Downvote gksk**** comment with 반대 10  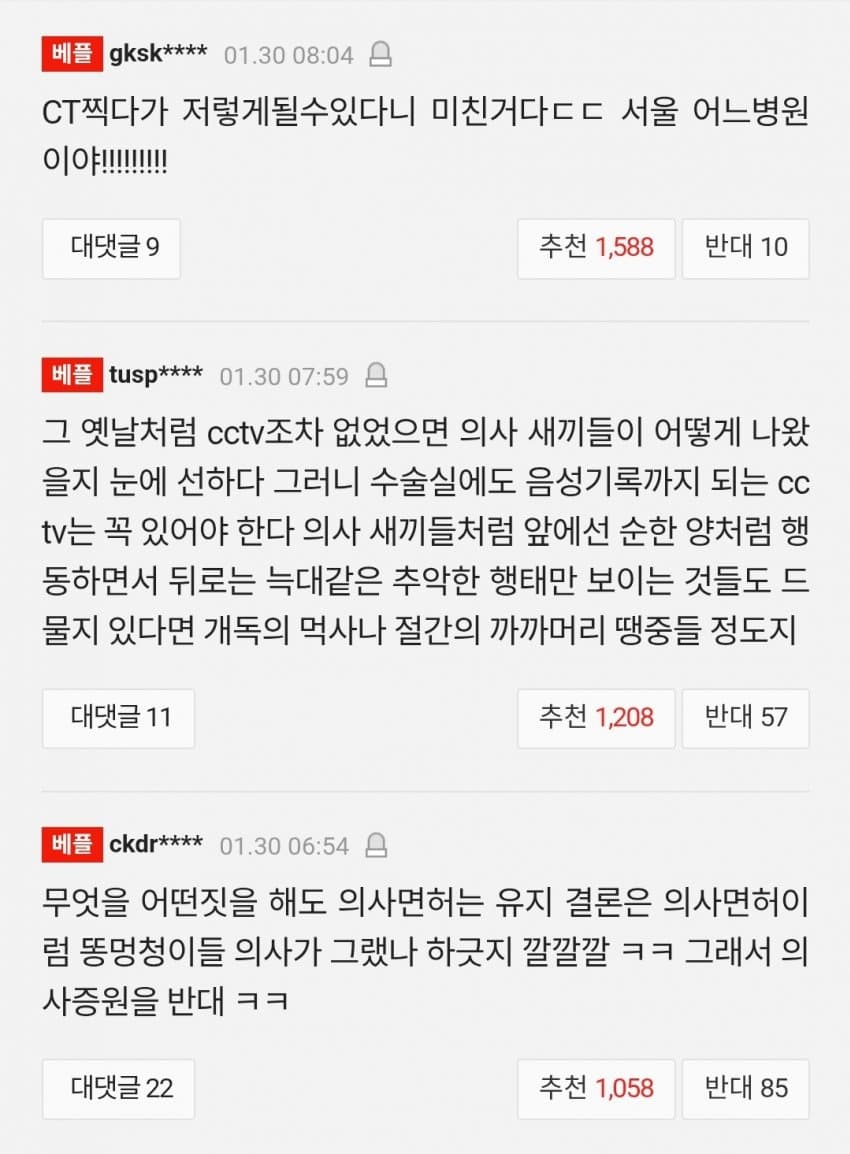point(745,248)
